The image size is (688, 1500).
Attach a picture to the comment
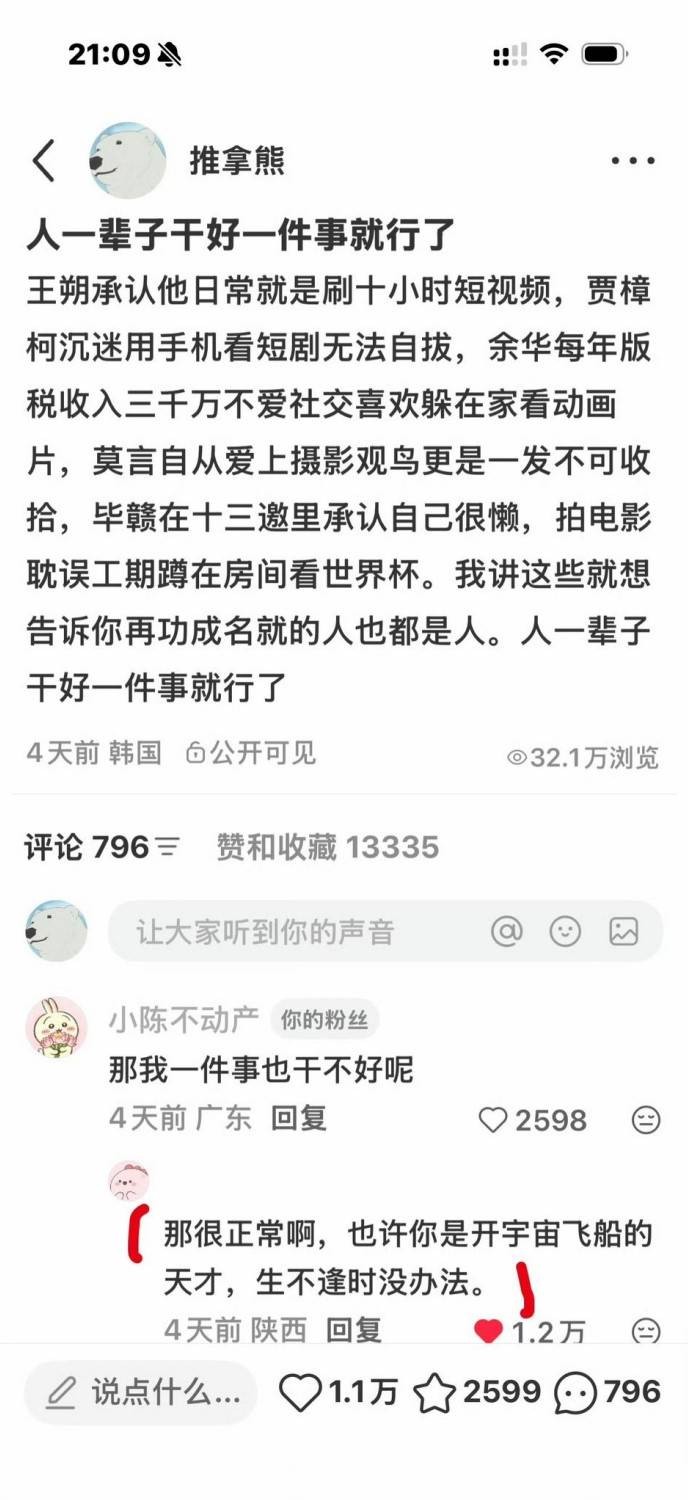click(624, 932)
